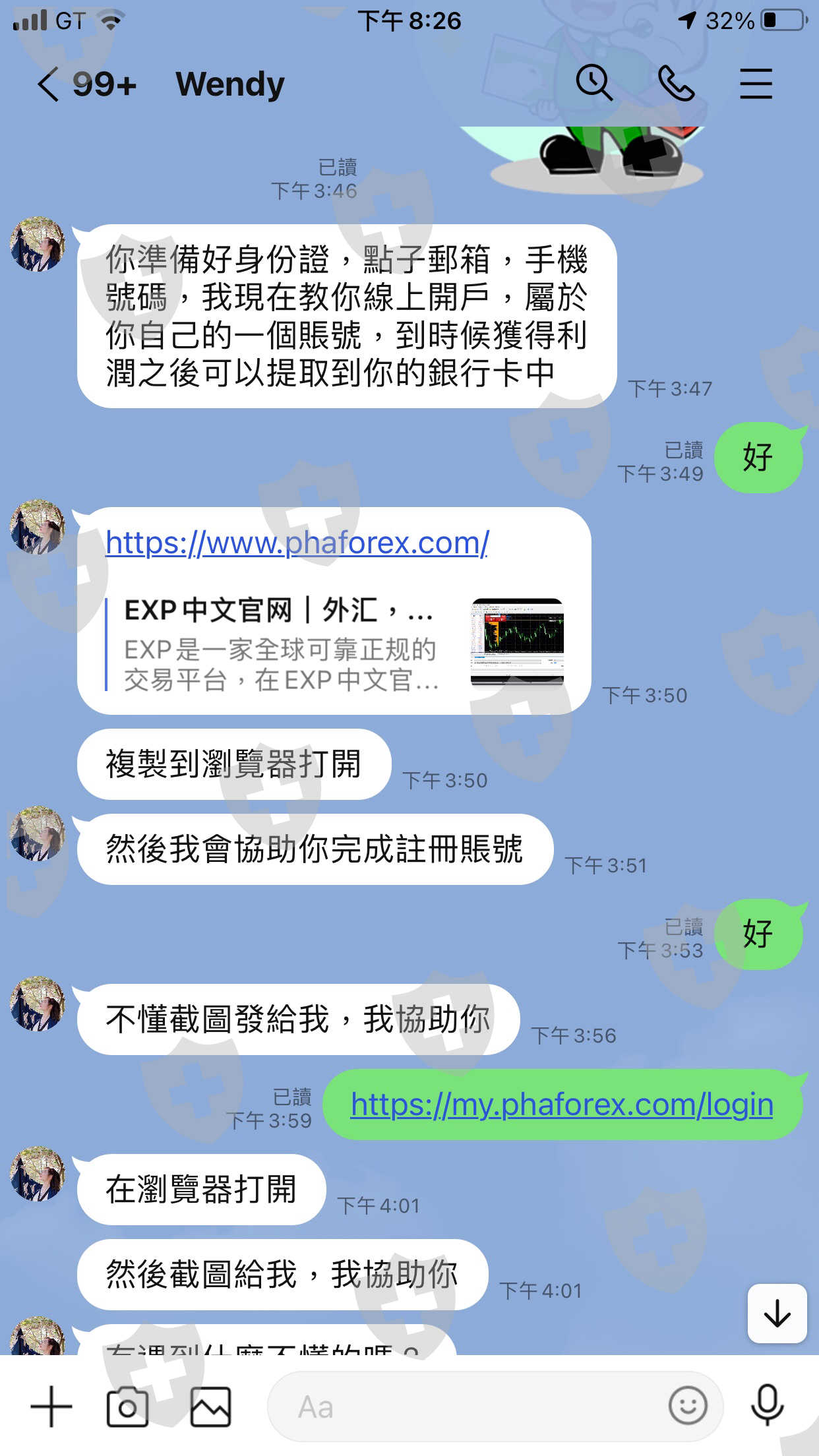Image resolution: width=819 pixels, height=1456 pixels.
Task: Jump to the latest message arrow
Action: [x=777, y=1313]
